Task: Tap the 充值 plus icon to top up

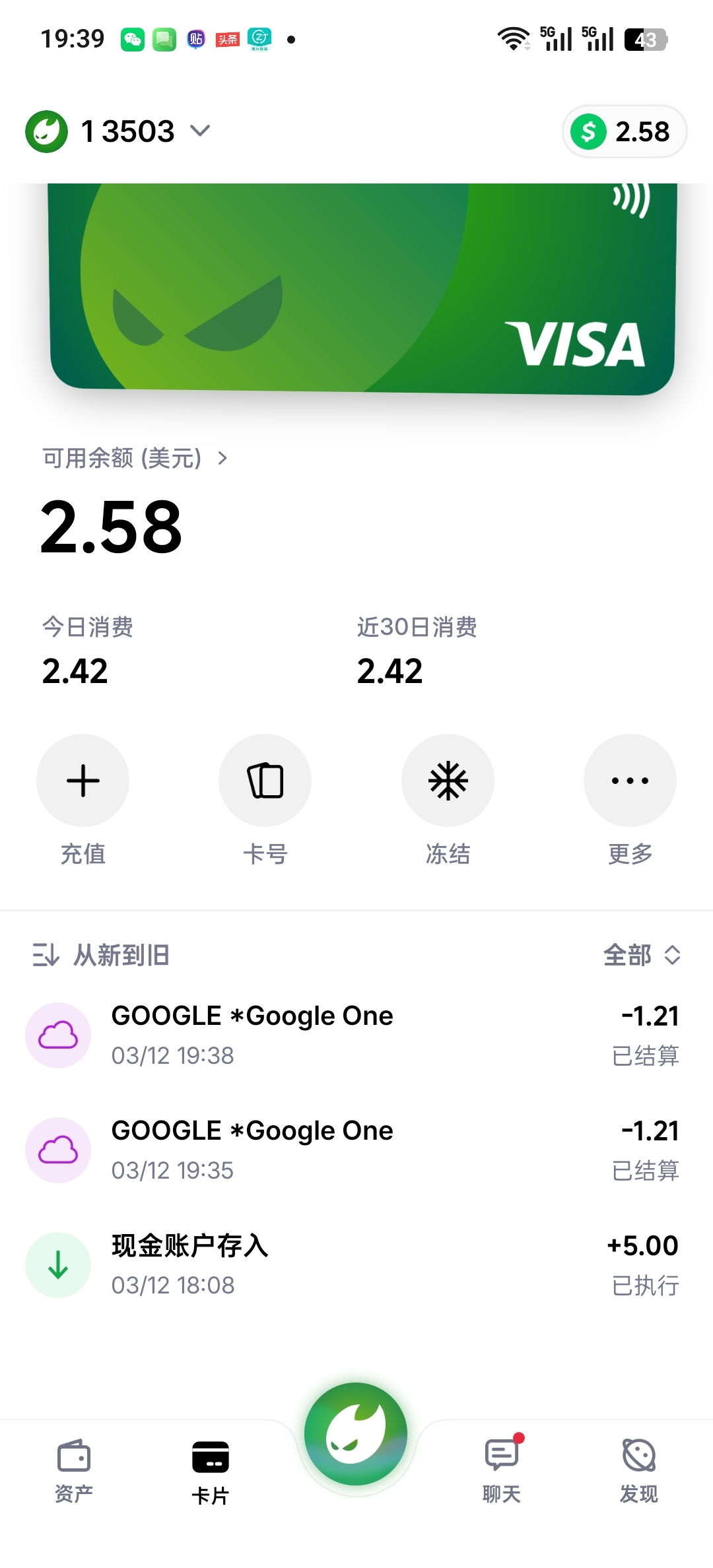Action: coord(83,780)
